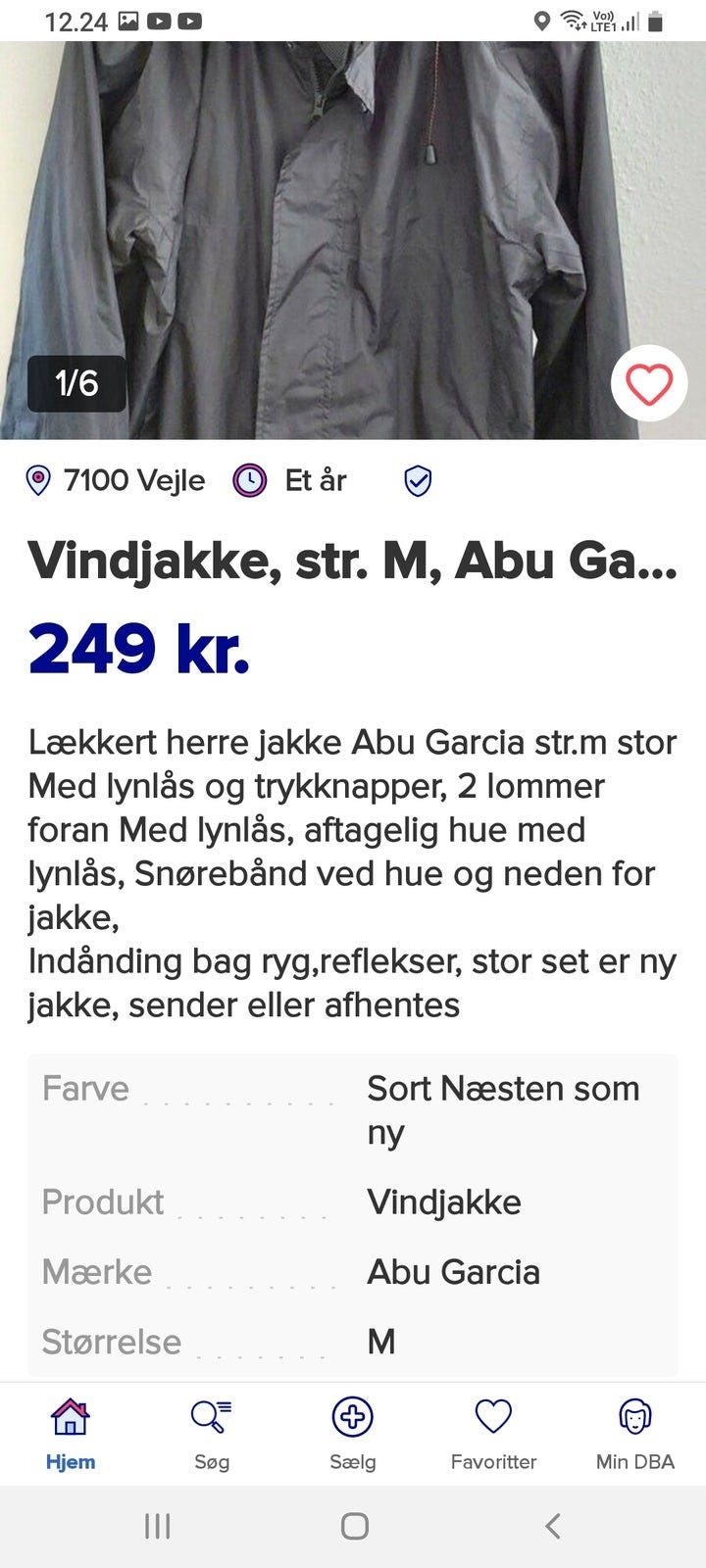Tap the clock icon next to Et år

250,480
